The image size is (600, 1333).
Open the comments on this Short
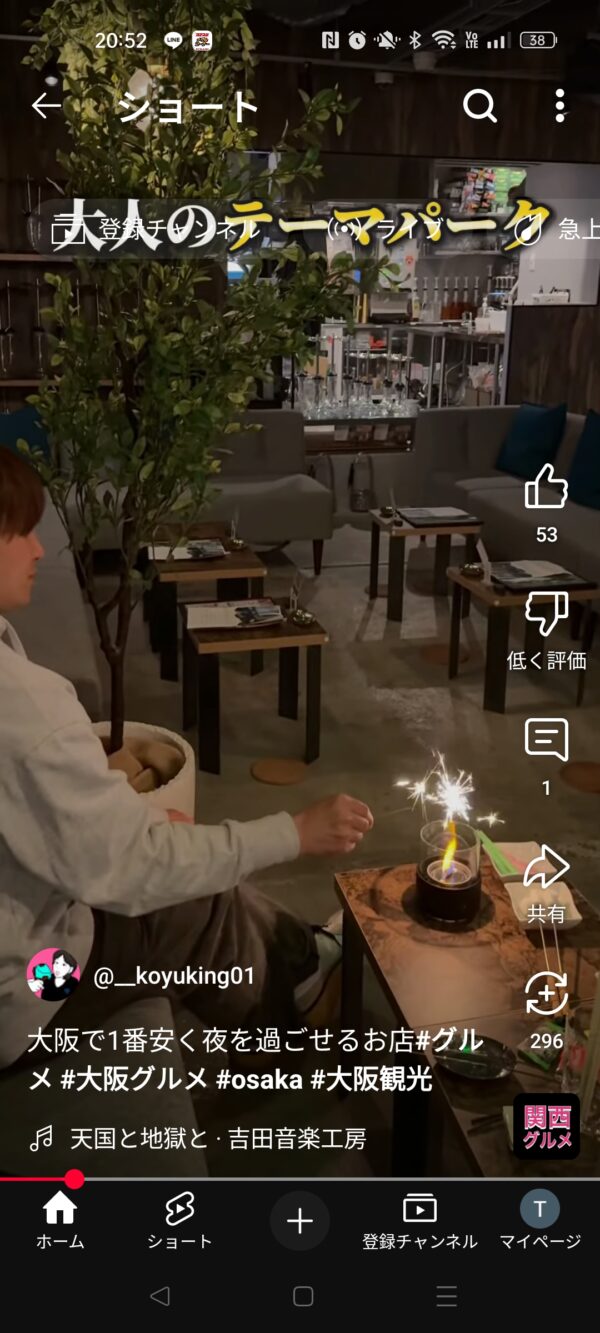546,742
